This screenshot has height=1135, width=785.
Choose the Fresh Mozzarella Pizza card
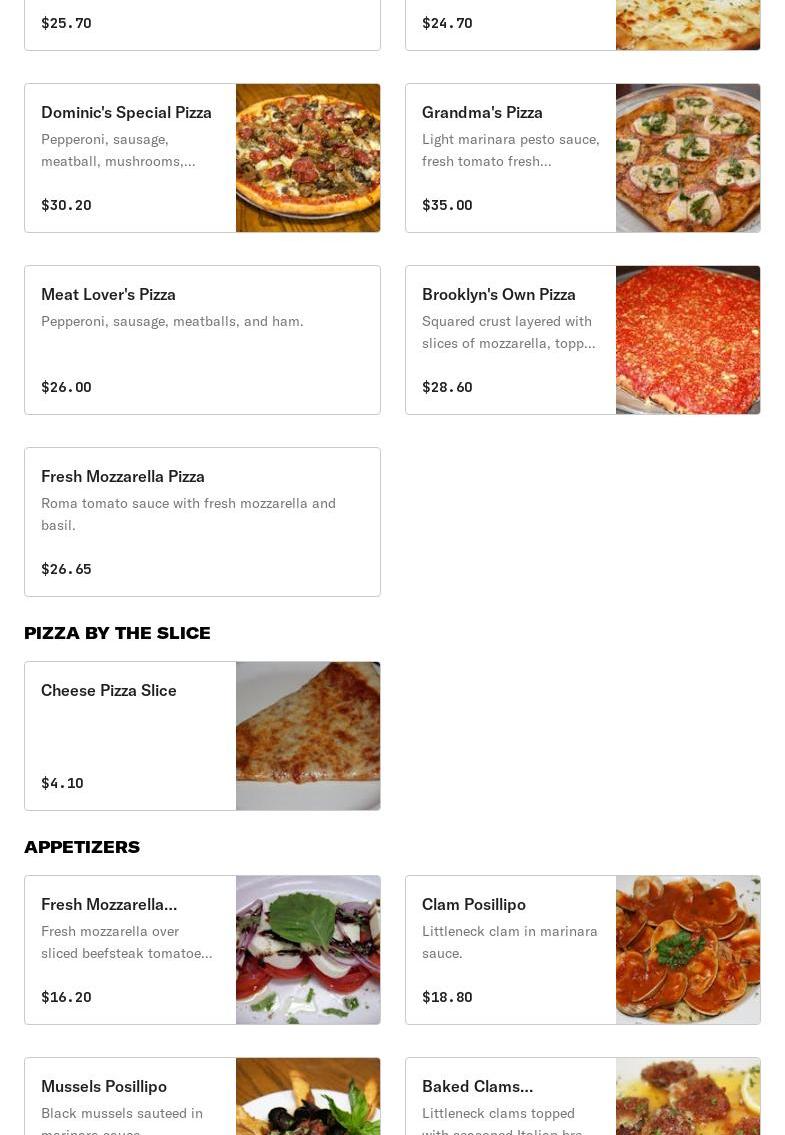pyautogui.click(x=202, y=522)
